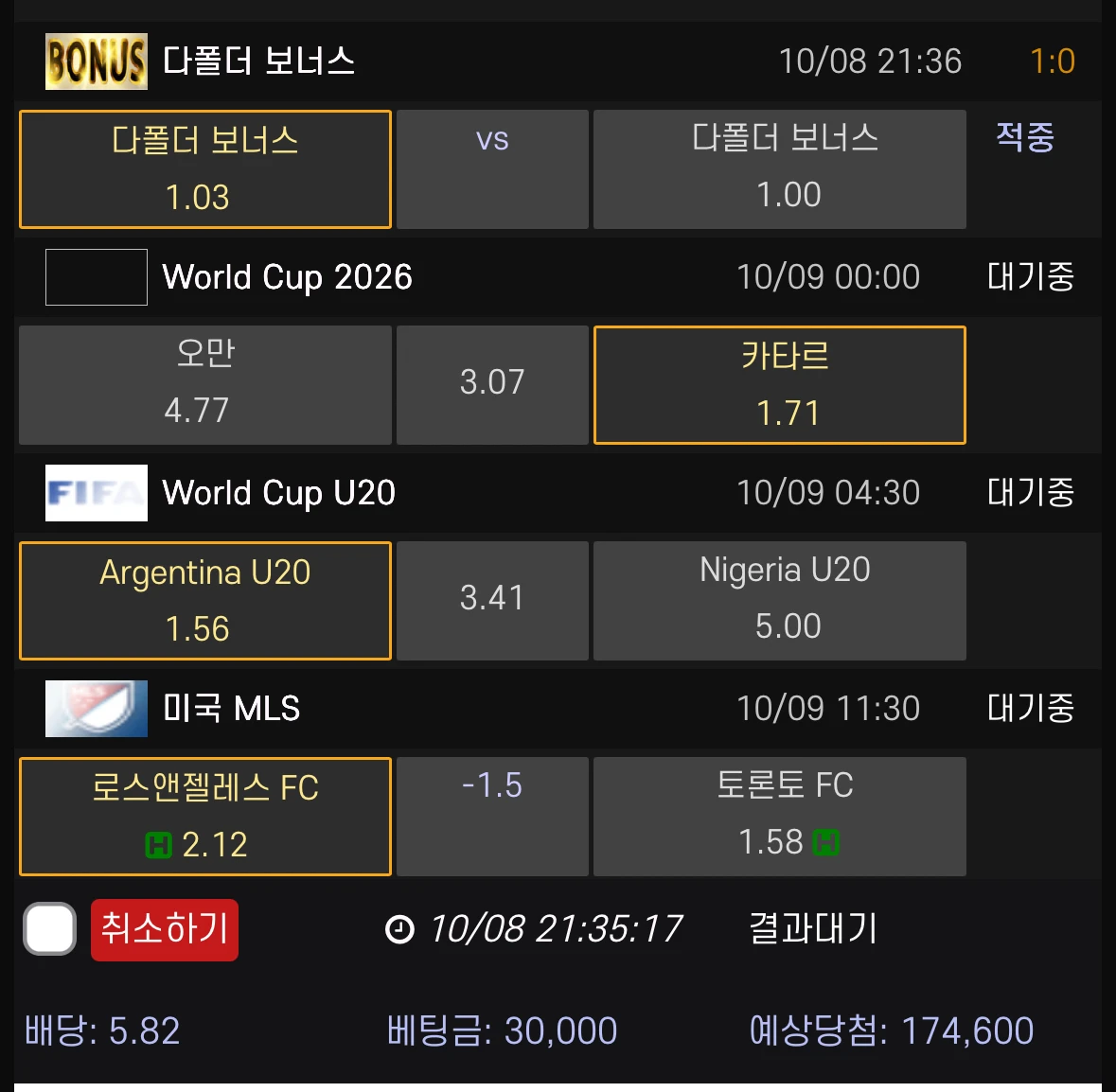1116x1092 pixels.
Task: Tick the checkbox beside 취소하기
Action: [x=50, y=928]
